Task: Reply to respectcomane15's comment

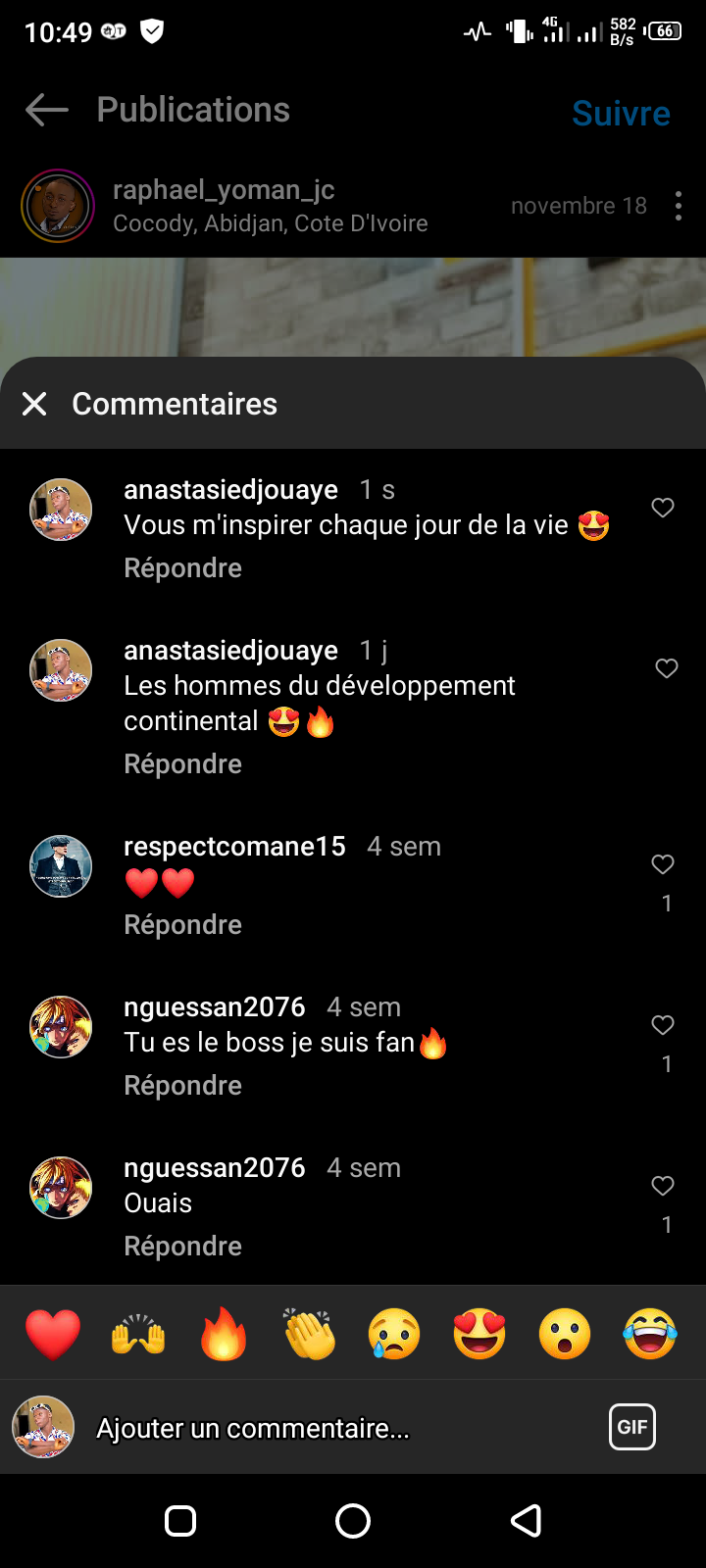Action: pos(182,925)
